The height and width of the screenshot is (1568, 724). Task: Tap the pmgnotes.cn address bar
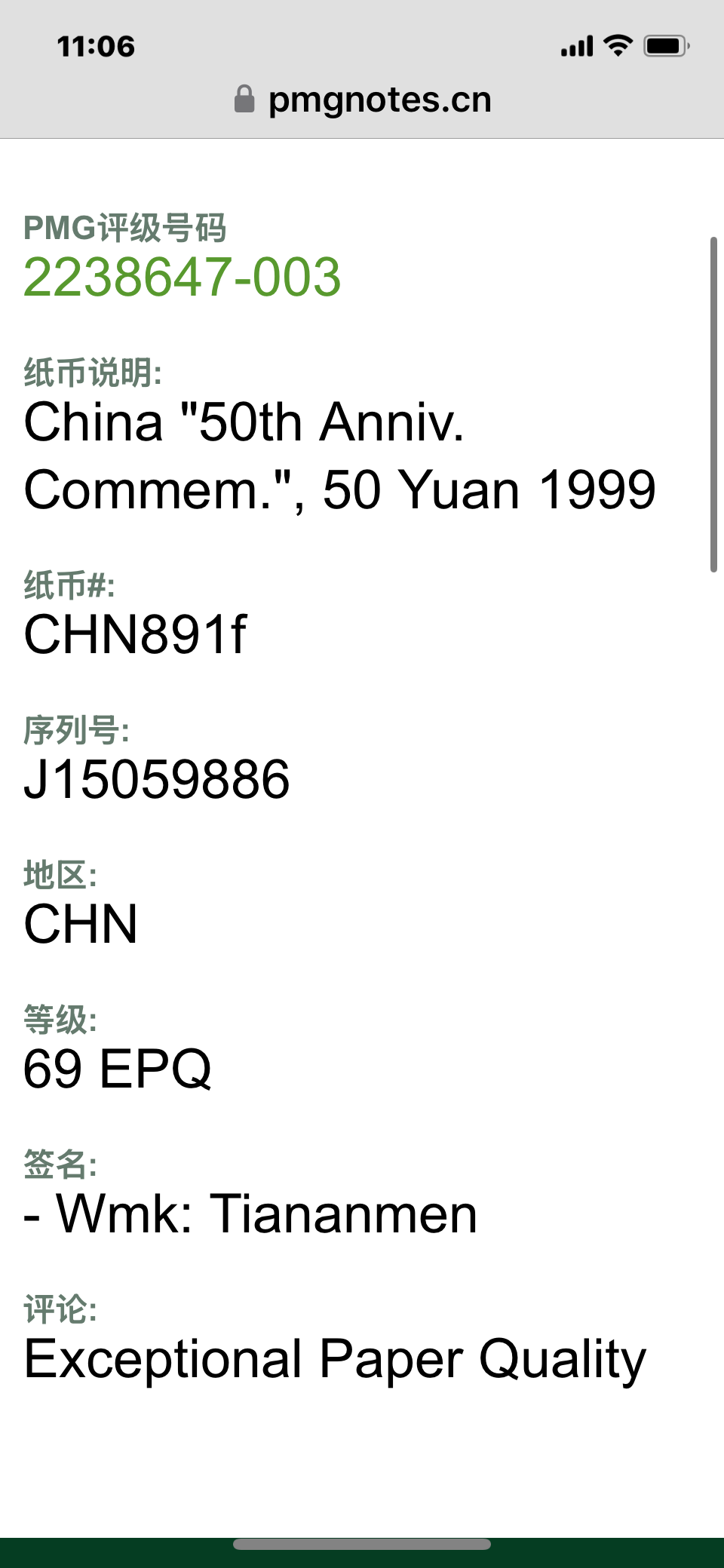[363, 100]
